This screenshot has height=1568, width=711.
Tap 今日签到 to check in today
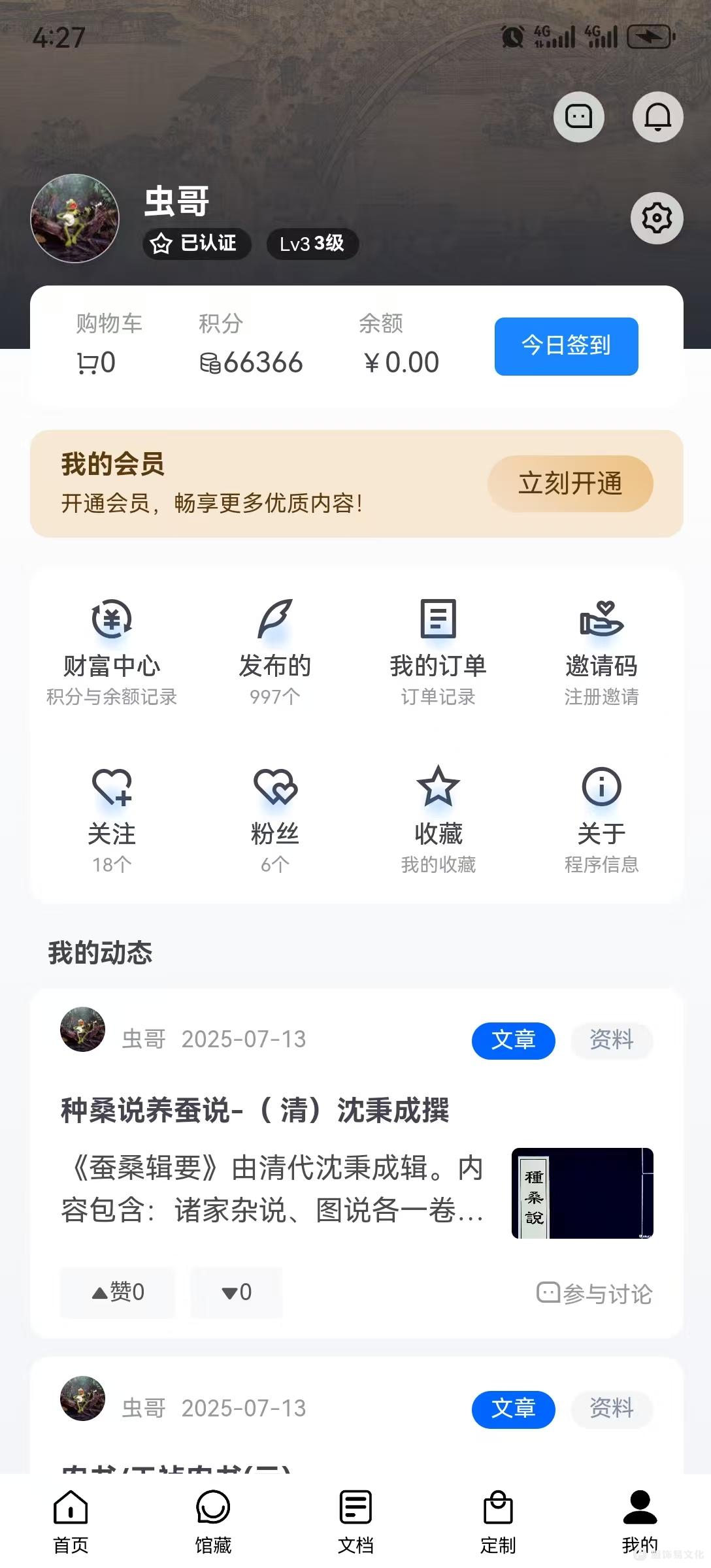(566, 346)
